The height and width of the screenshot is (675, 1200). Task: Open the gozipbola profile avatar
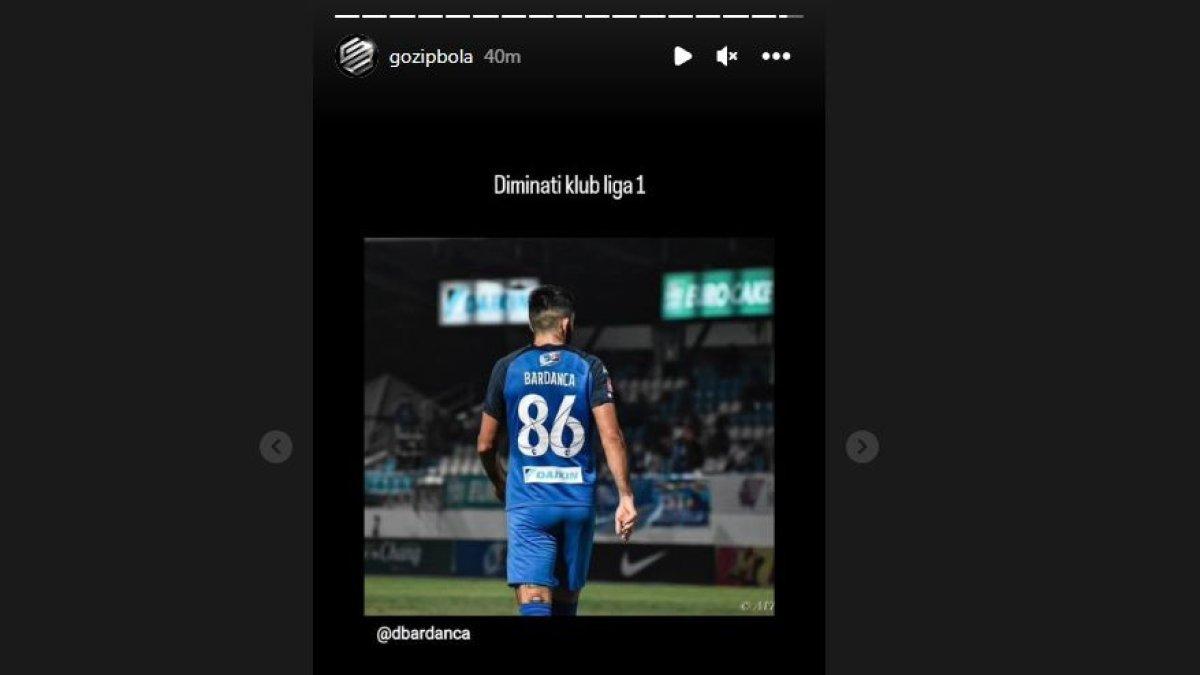point(356,56)
